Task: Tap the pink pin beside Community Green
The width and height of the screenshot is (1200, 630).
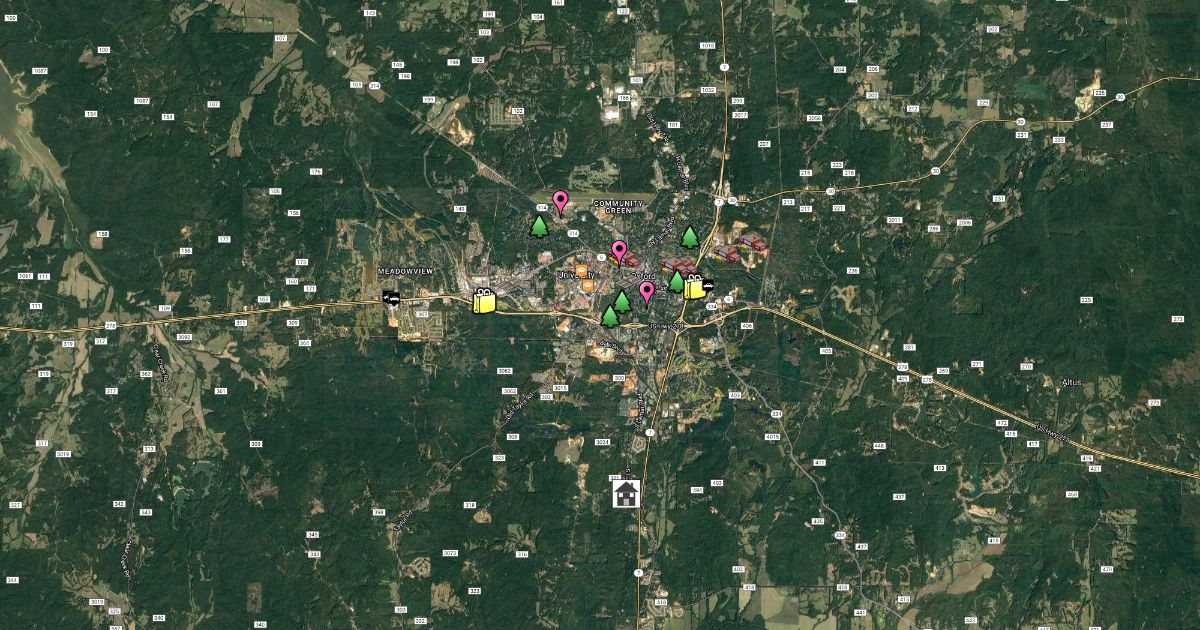Action: point(560,202)
